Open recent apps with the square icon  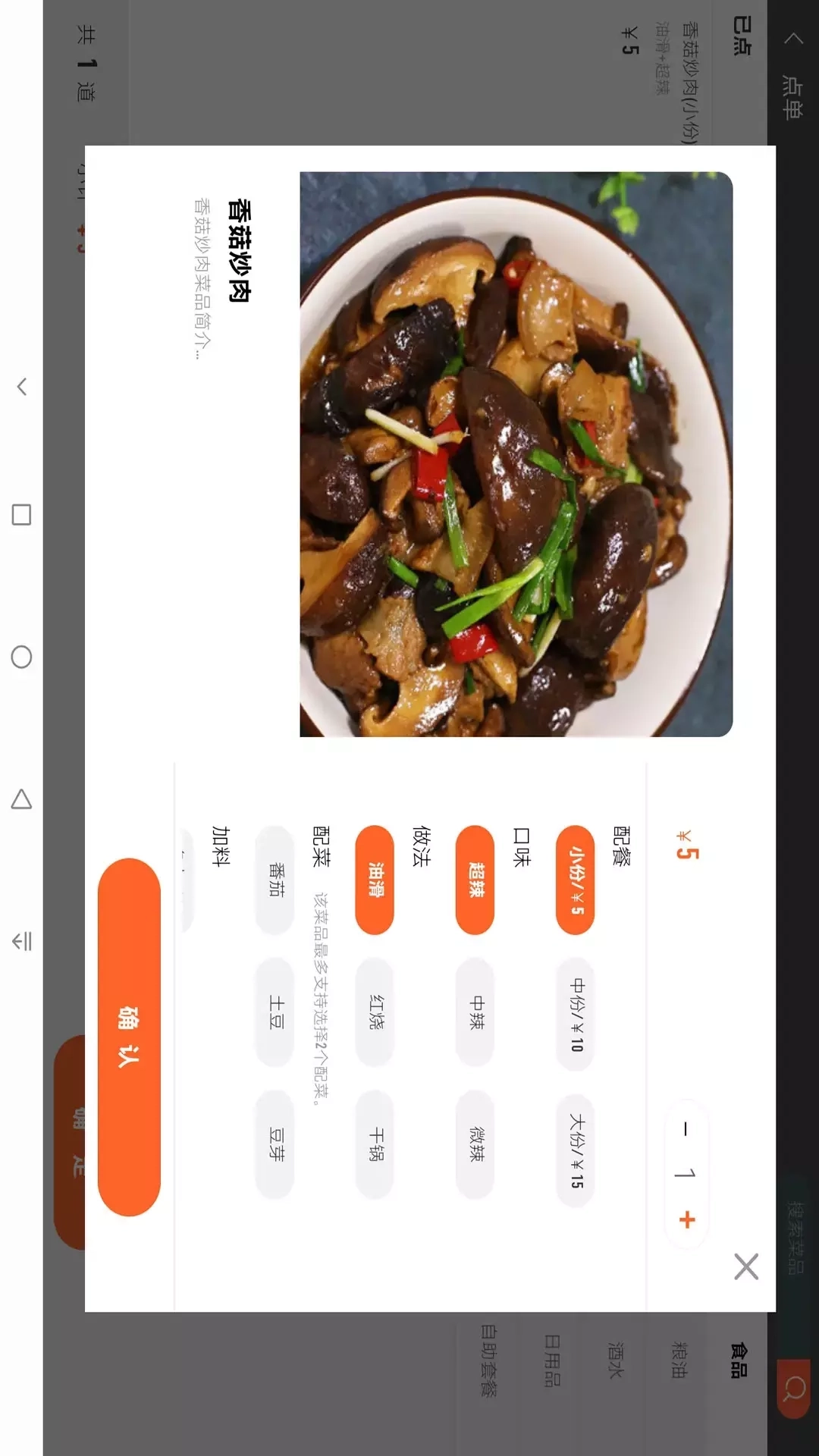click(20, 513)
